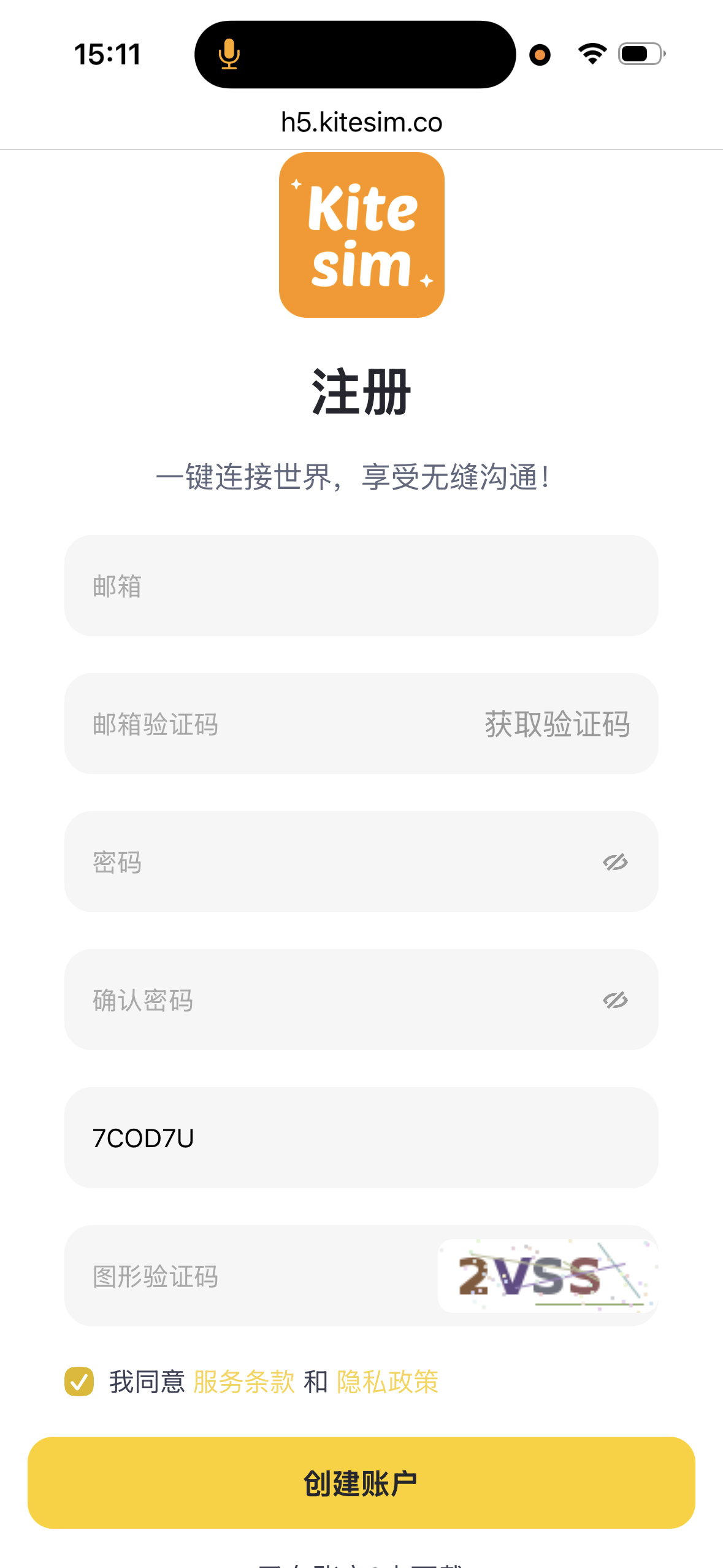Screen dimensions: 723x1568
Task: Open the 隐私政策 link
Action: 388,1382
